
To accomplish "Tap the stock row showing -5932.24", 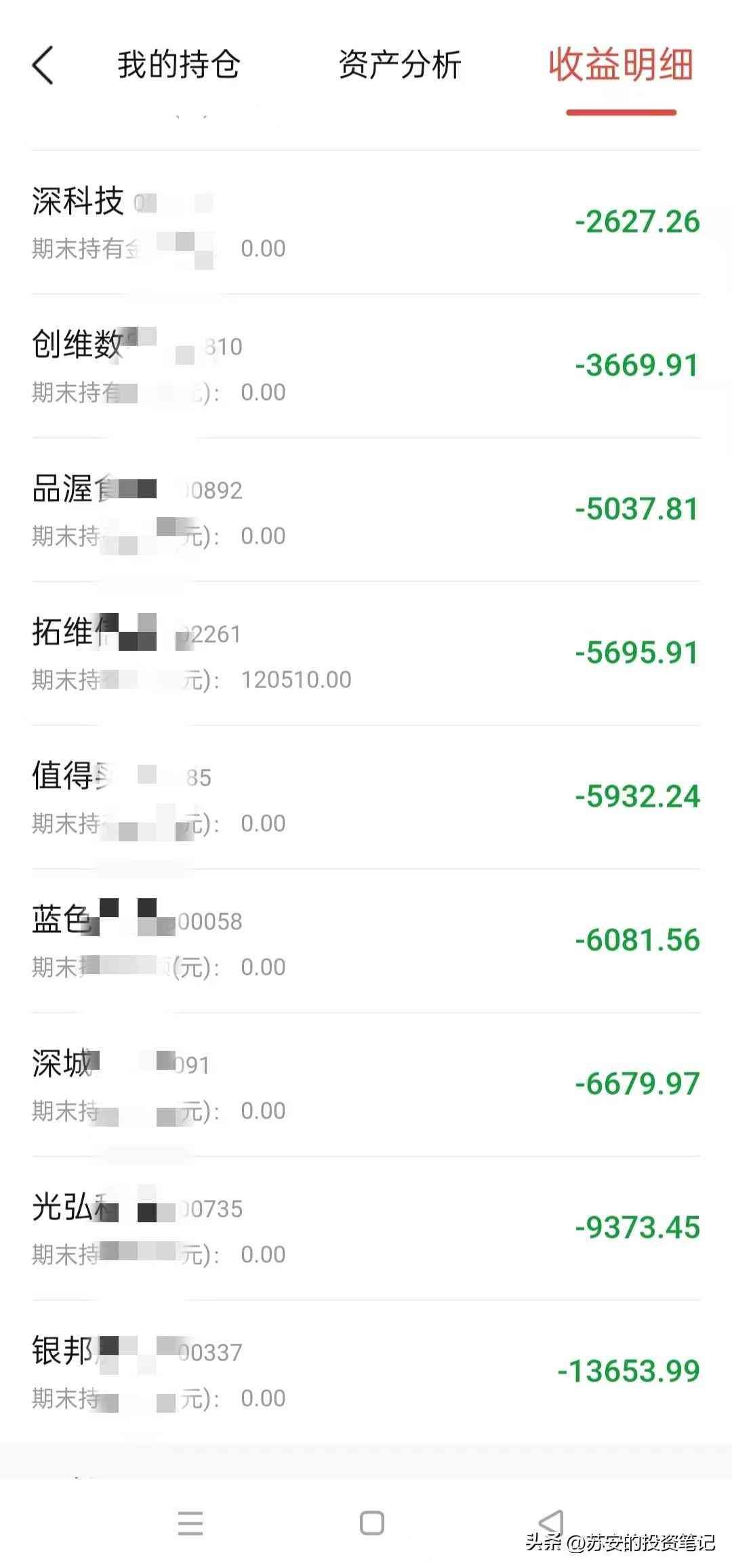I will 366,798.
